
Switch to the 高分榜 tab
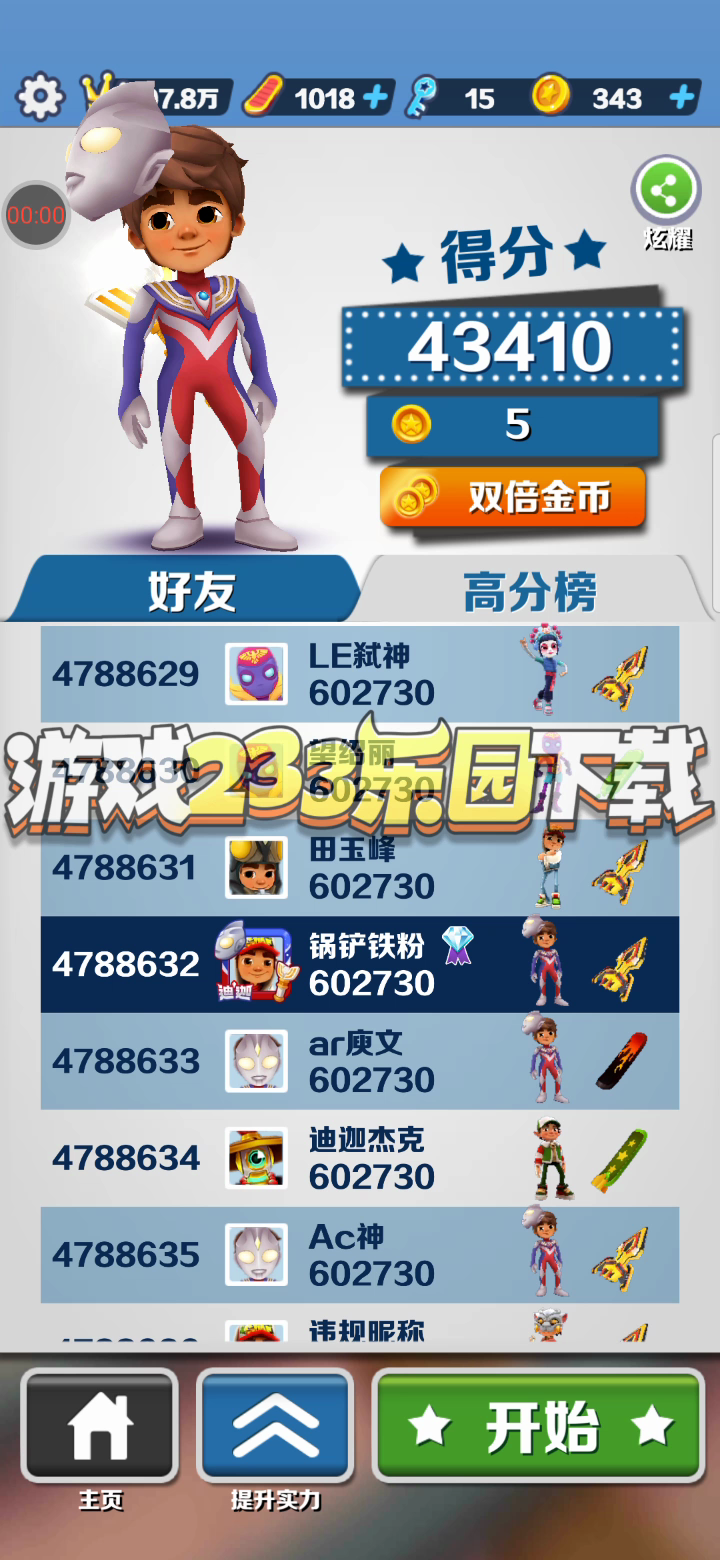tap(530, 592)
